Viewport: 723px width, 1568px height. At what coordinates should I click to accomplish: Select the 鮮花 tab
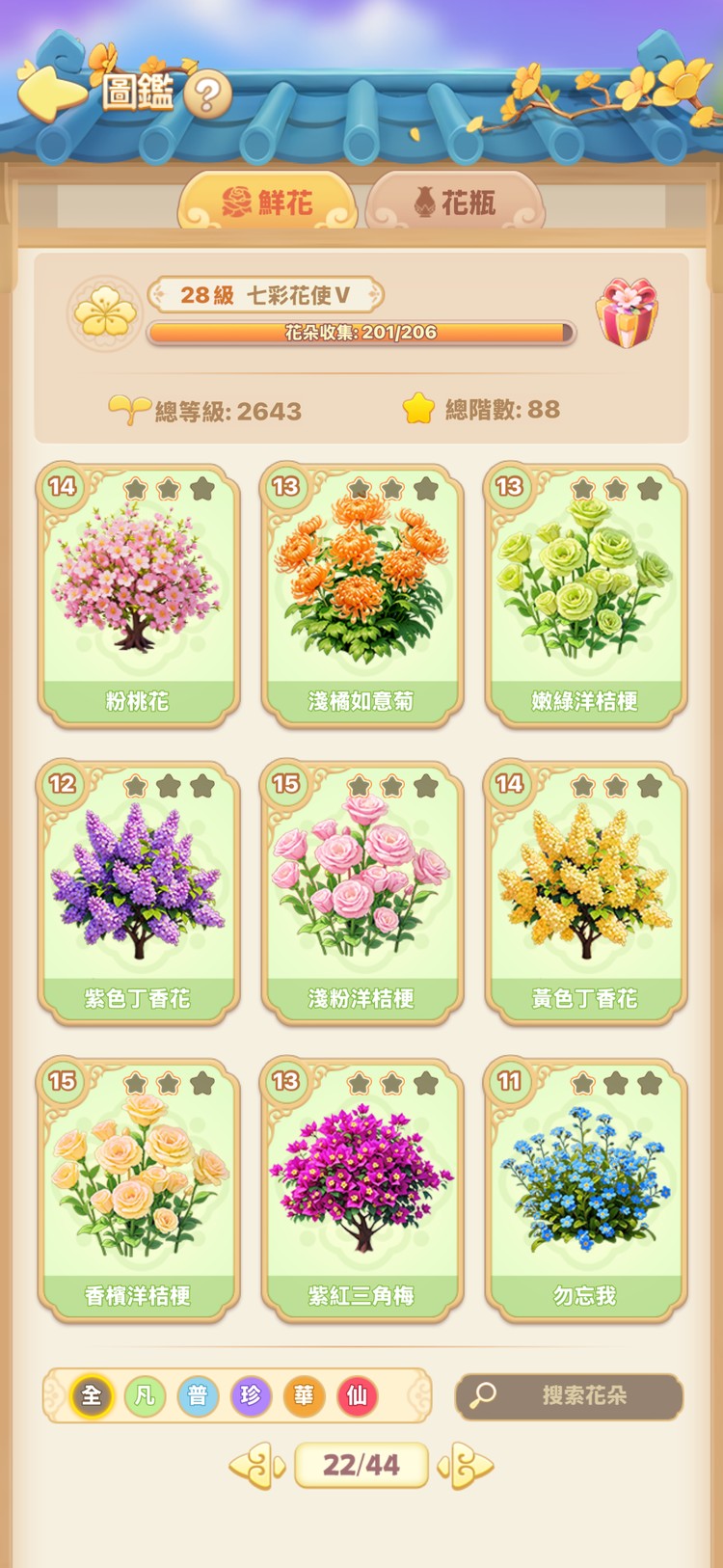pyautogui.click(x=267, y=203)
